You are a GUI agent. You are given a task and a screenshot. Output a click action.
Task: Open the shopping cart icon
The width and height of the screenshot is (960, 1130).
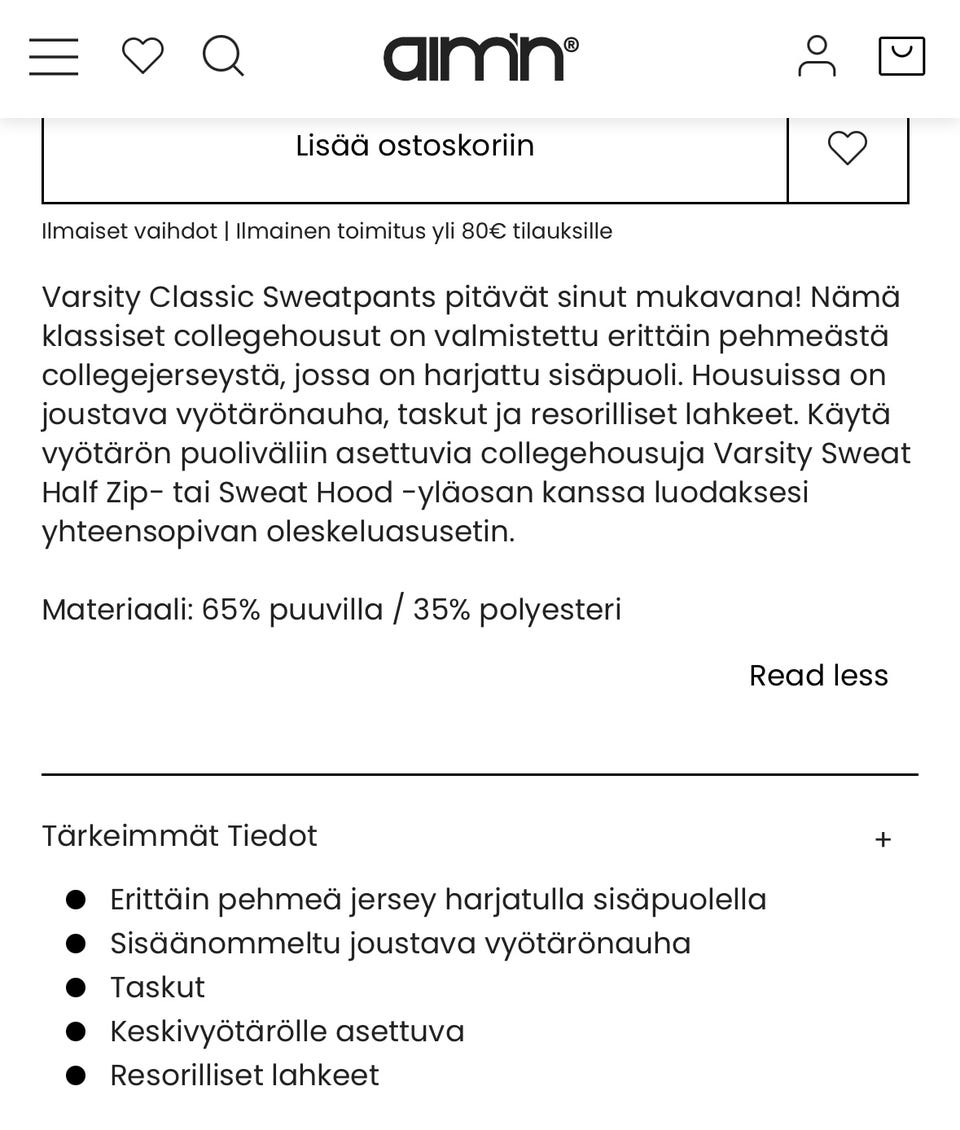[x=901, y=56]
